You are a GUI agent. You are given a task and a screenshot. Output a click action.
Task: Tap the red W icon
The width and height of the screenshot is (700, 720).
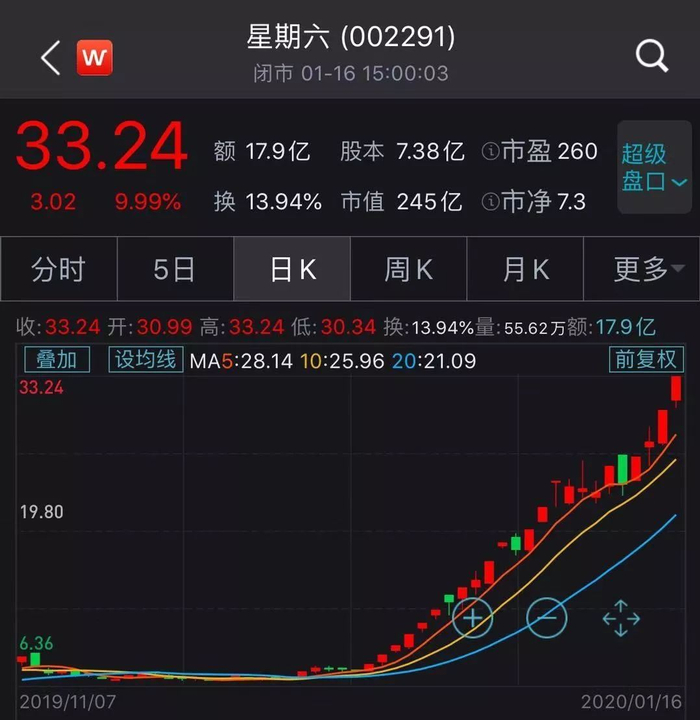click(x=94, y=57)
